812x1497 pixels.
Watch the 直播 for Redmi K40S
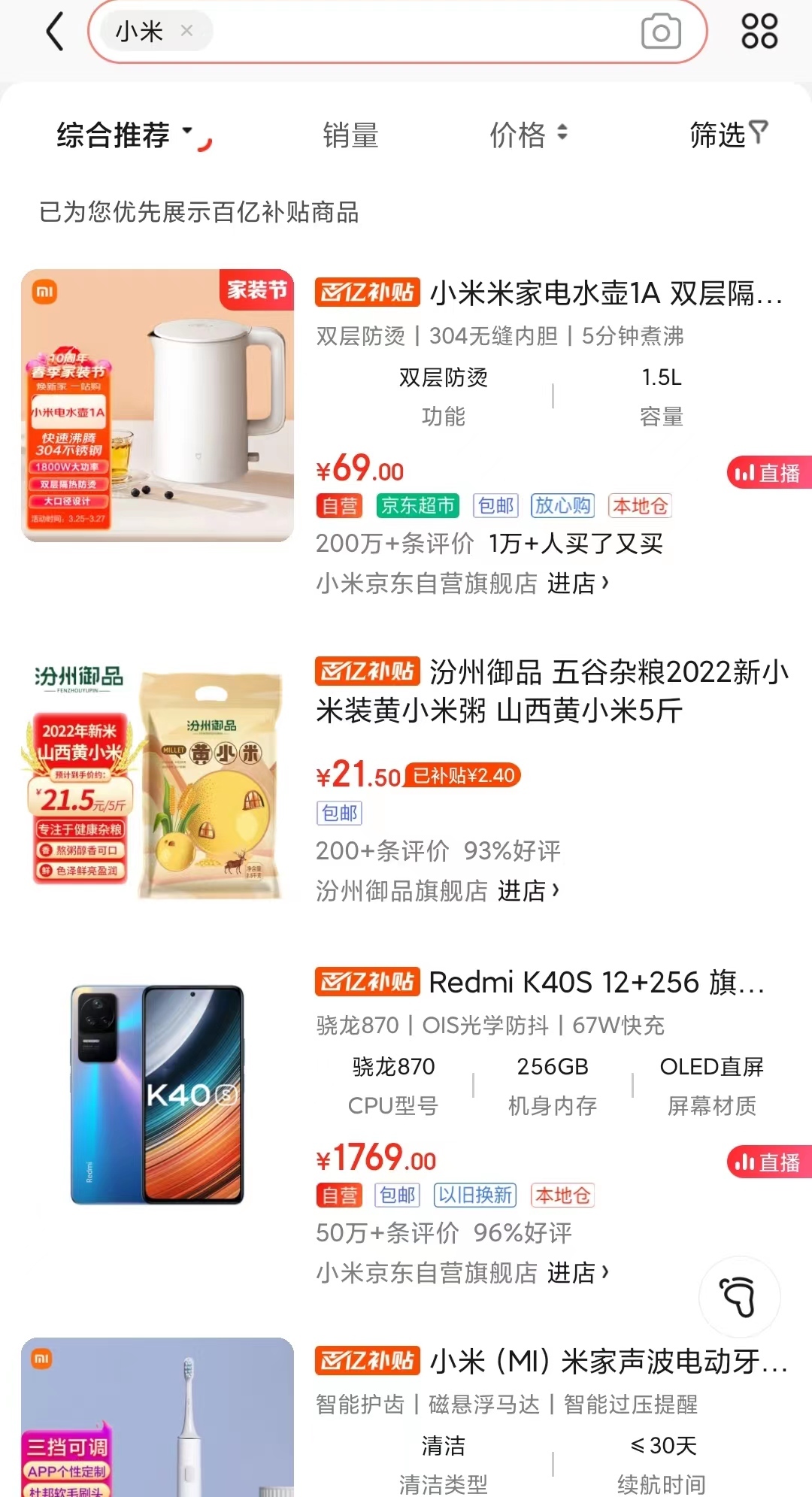click(x=768, y=1162)
